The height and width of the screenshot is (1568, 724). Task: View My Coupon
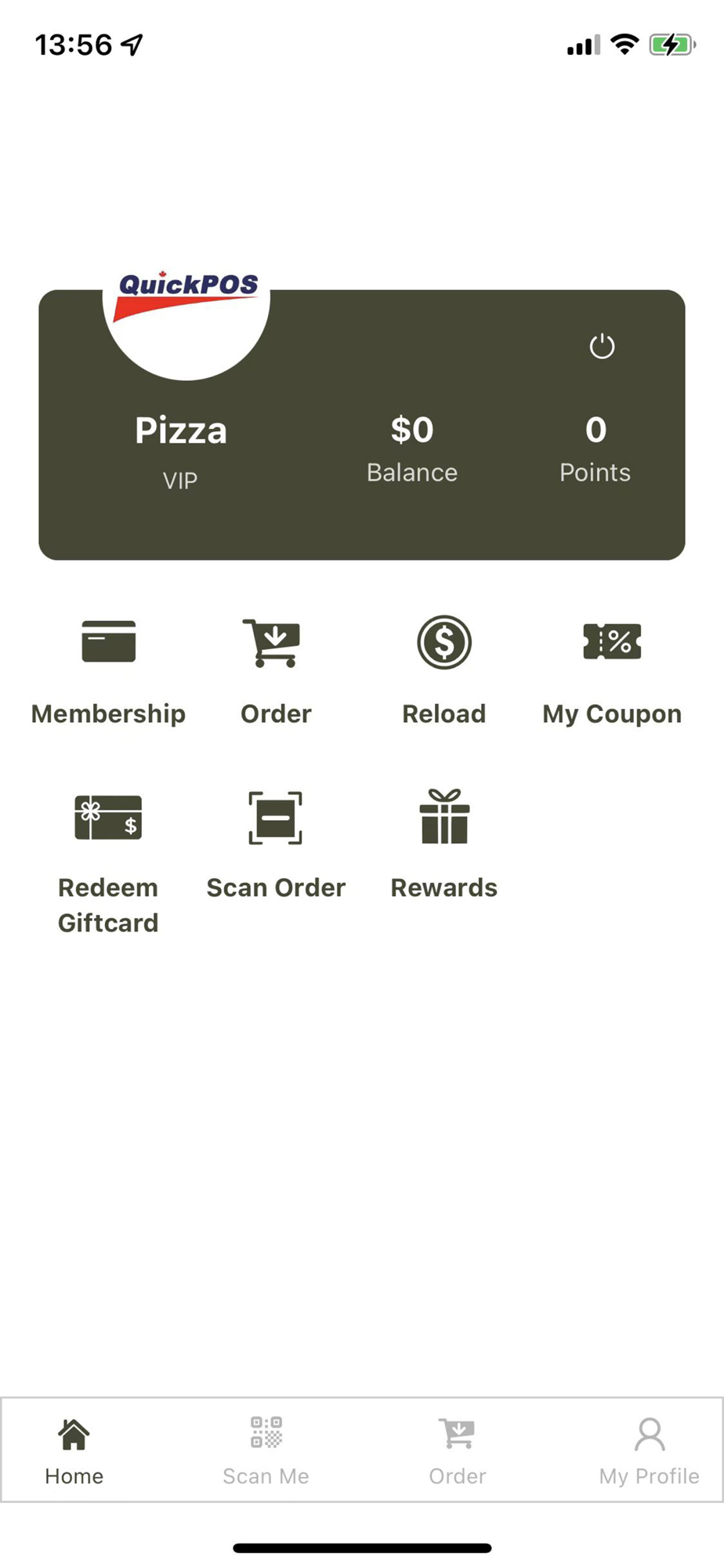point(612,672)
